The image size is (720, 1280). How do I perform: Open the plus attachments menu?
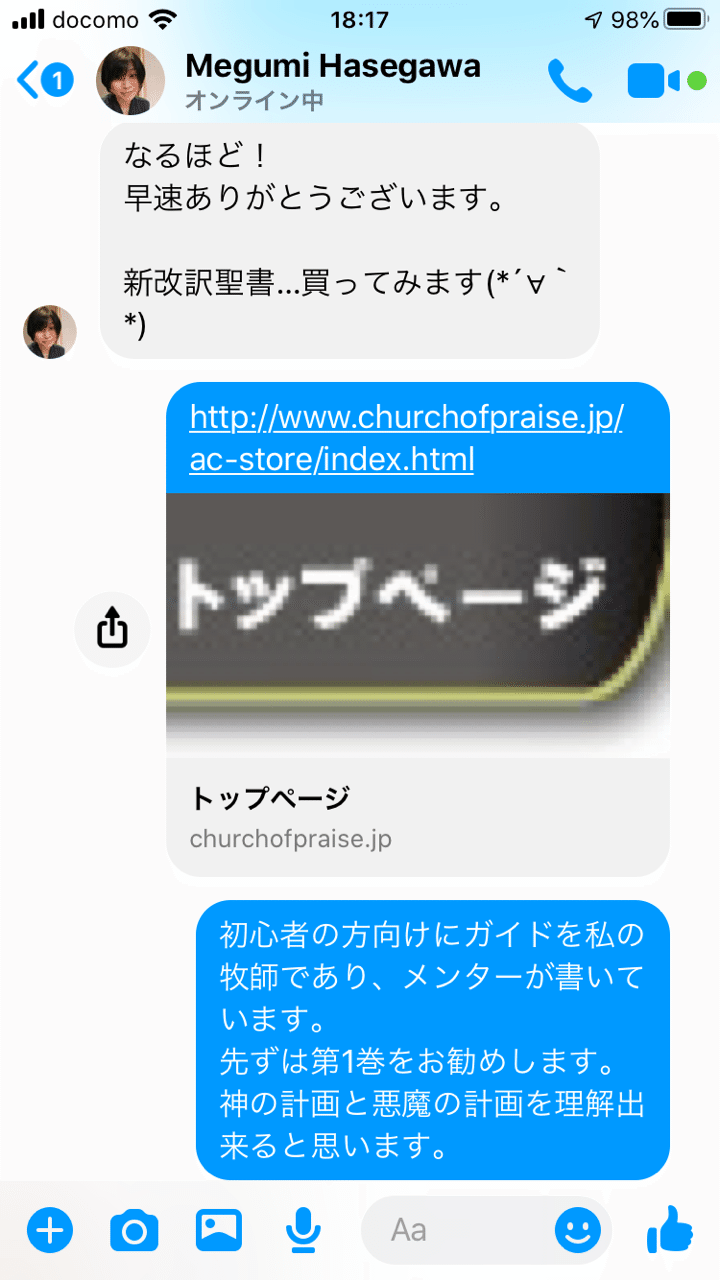(x=50, y=1230)
